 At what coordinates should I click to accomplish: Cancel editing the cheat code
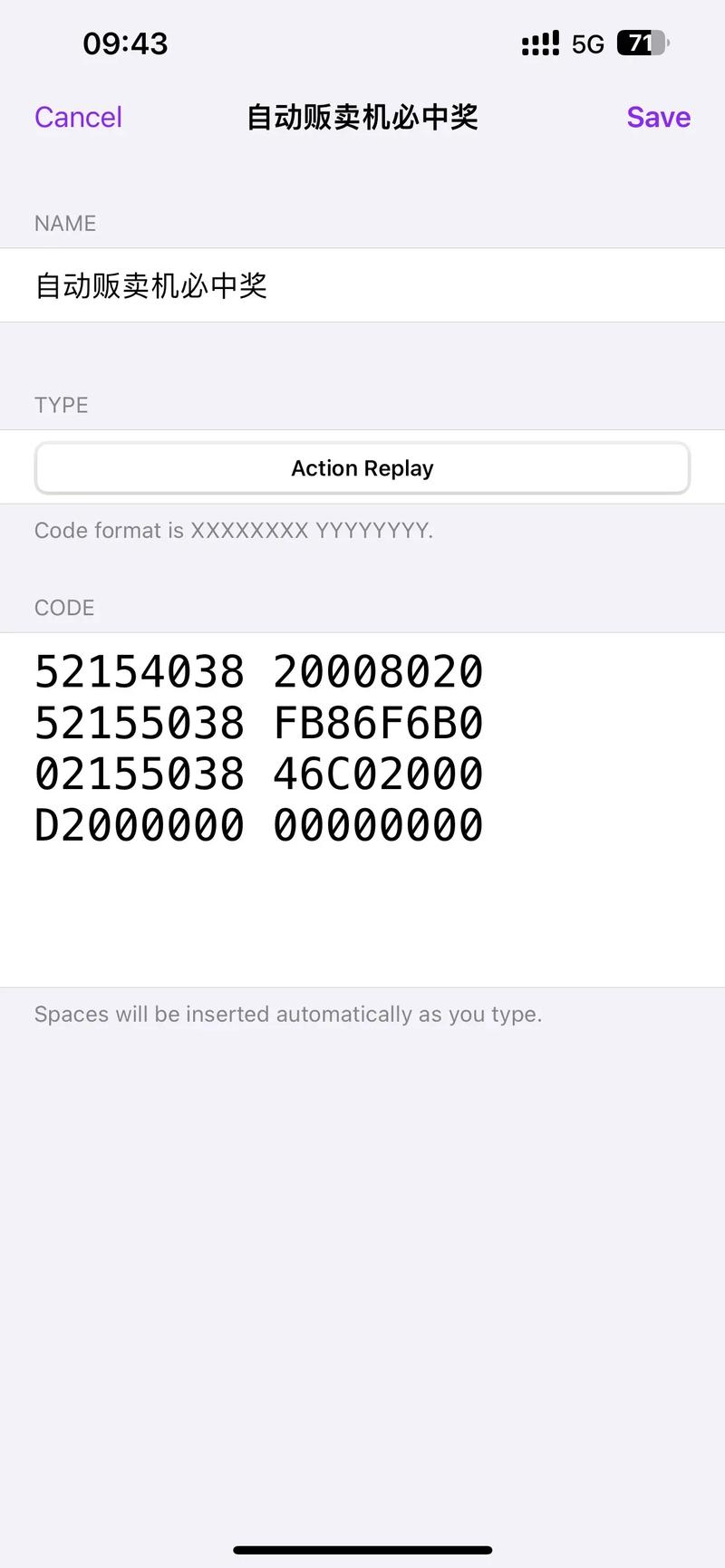point(78,117)
